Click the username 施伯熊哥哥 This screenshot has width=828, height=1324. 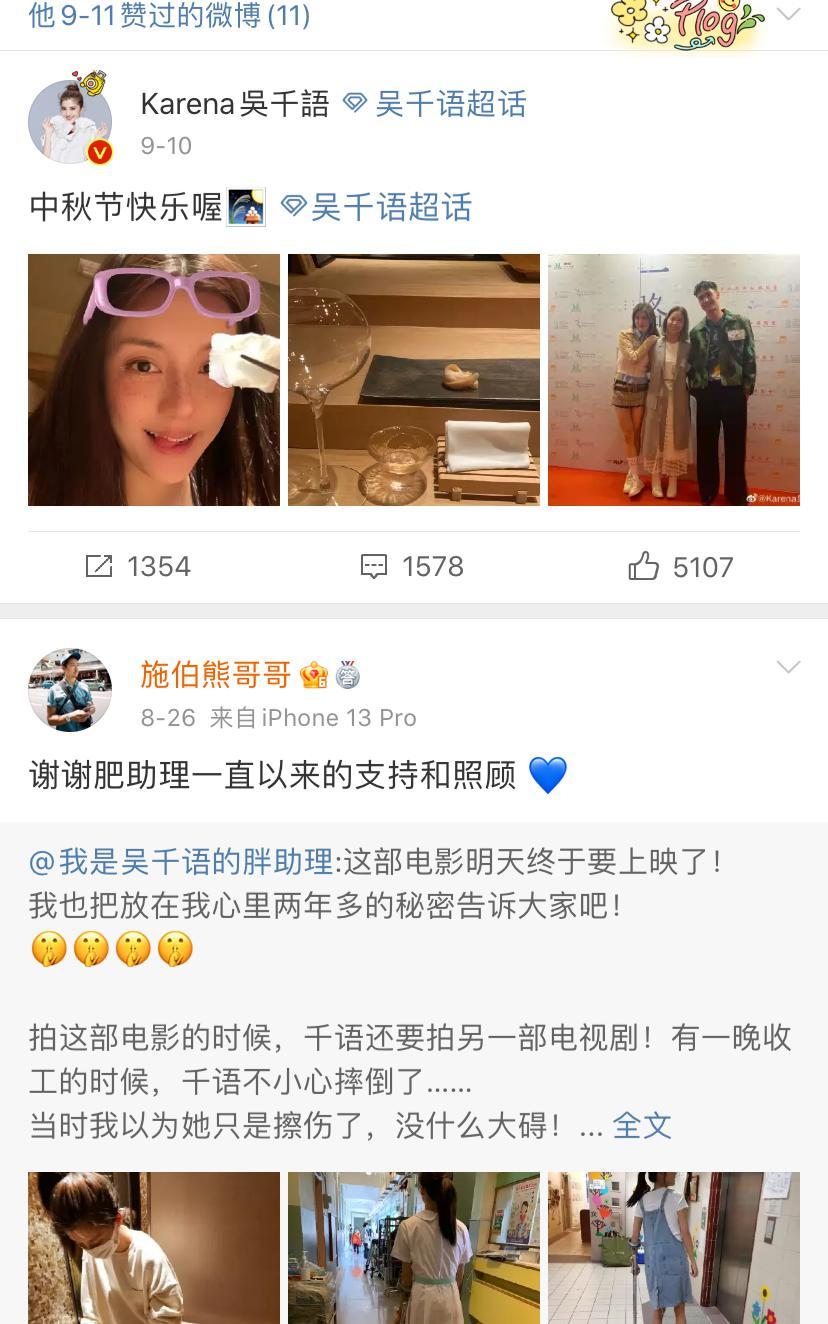[x=213, y=676]
